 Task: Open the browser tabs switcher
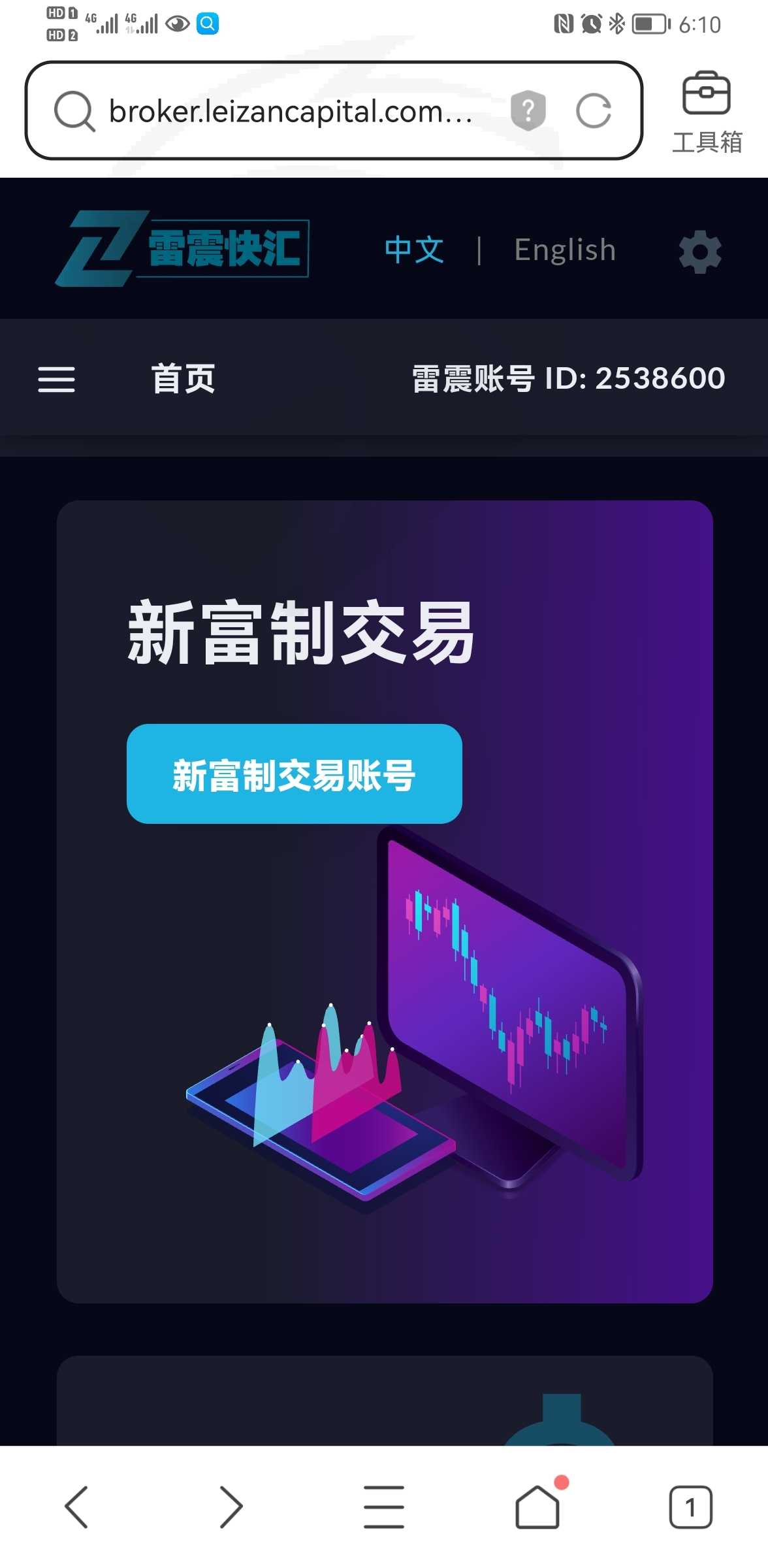coord(691,1507)
